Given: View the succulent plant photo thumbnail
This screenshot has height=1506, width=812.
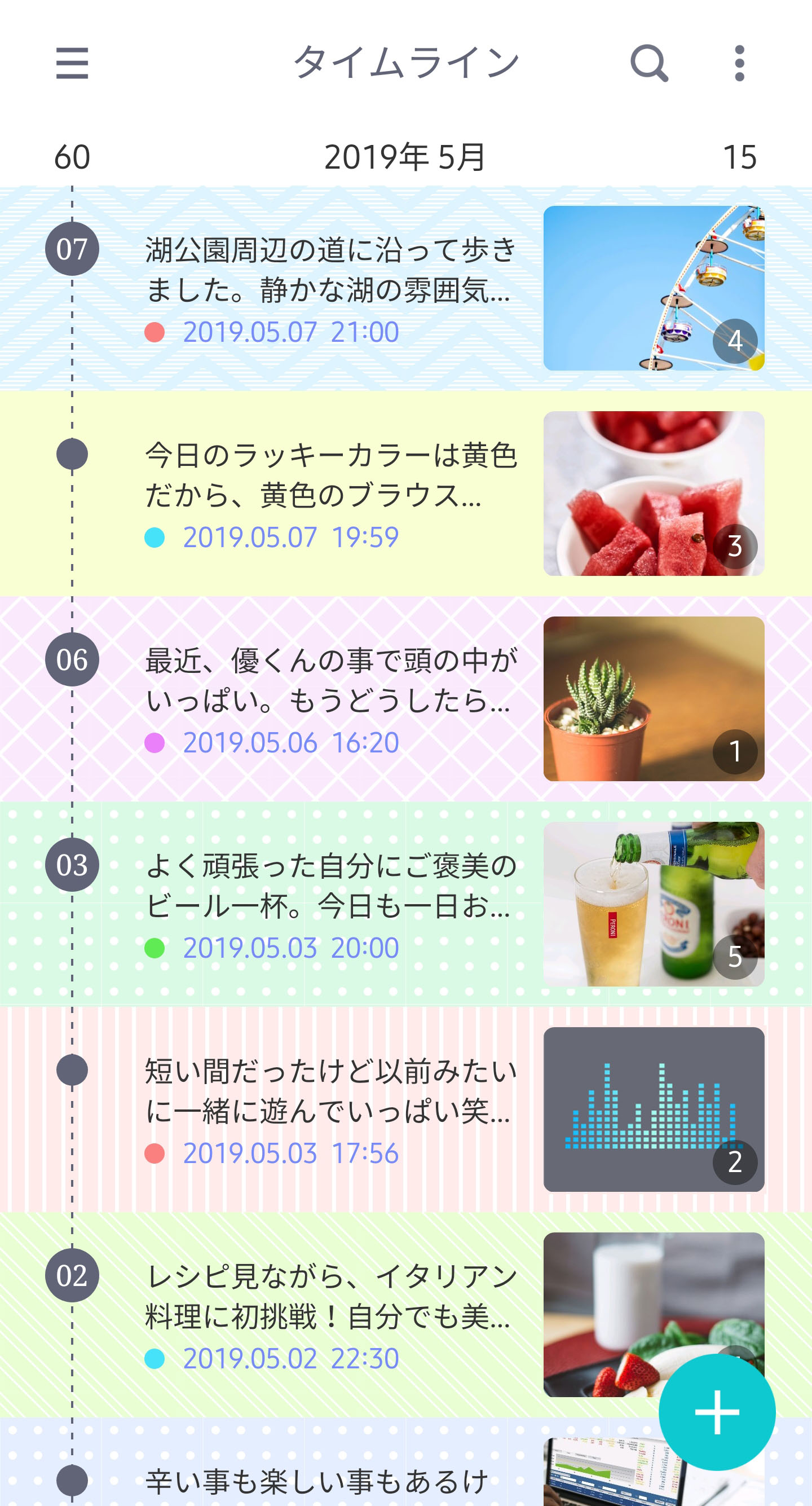Looking at the screenshot, I should (x=654, y=699).
